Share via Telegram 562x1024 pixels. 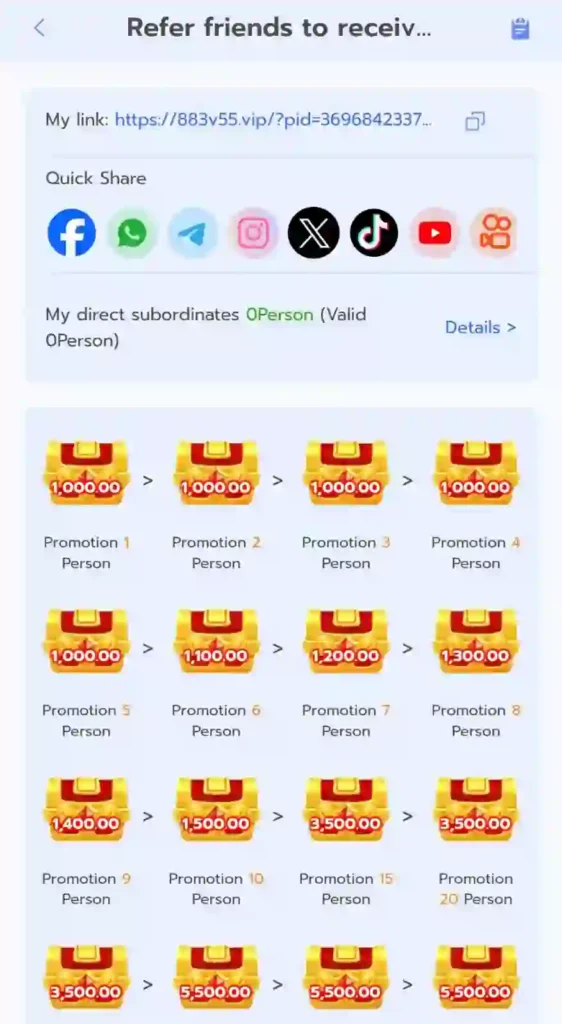pos(193,232)
